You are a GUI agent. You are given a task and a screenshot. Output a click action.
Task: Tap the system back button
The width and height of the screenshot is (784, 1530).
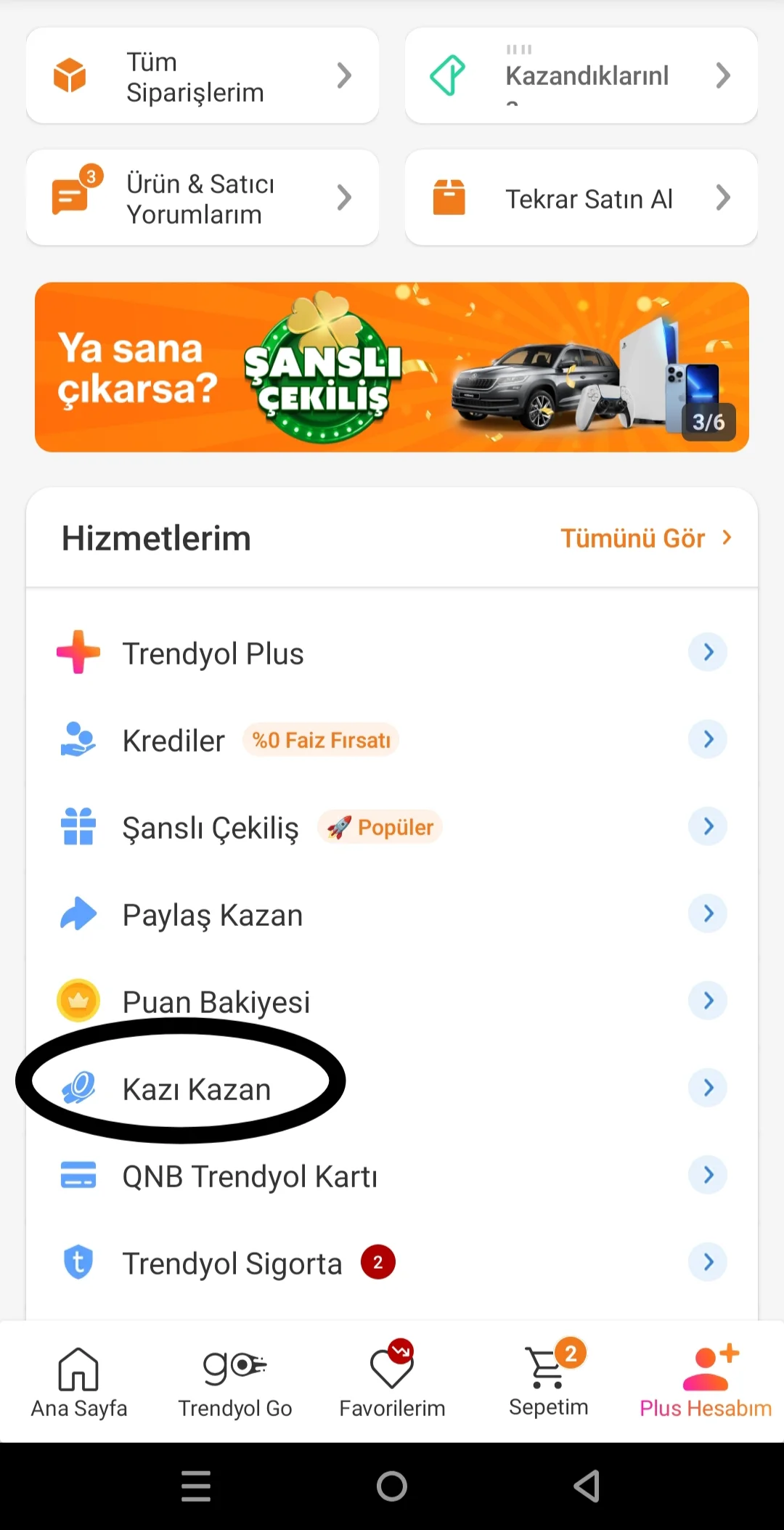coord(587,1486)
